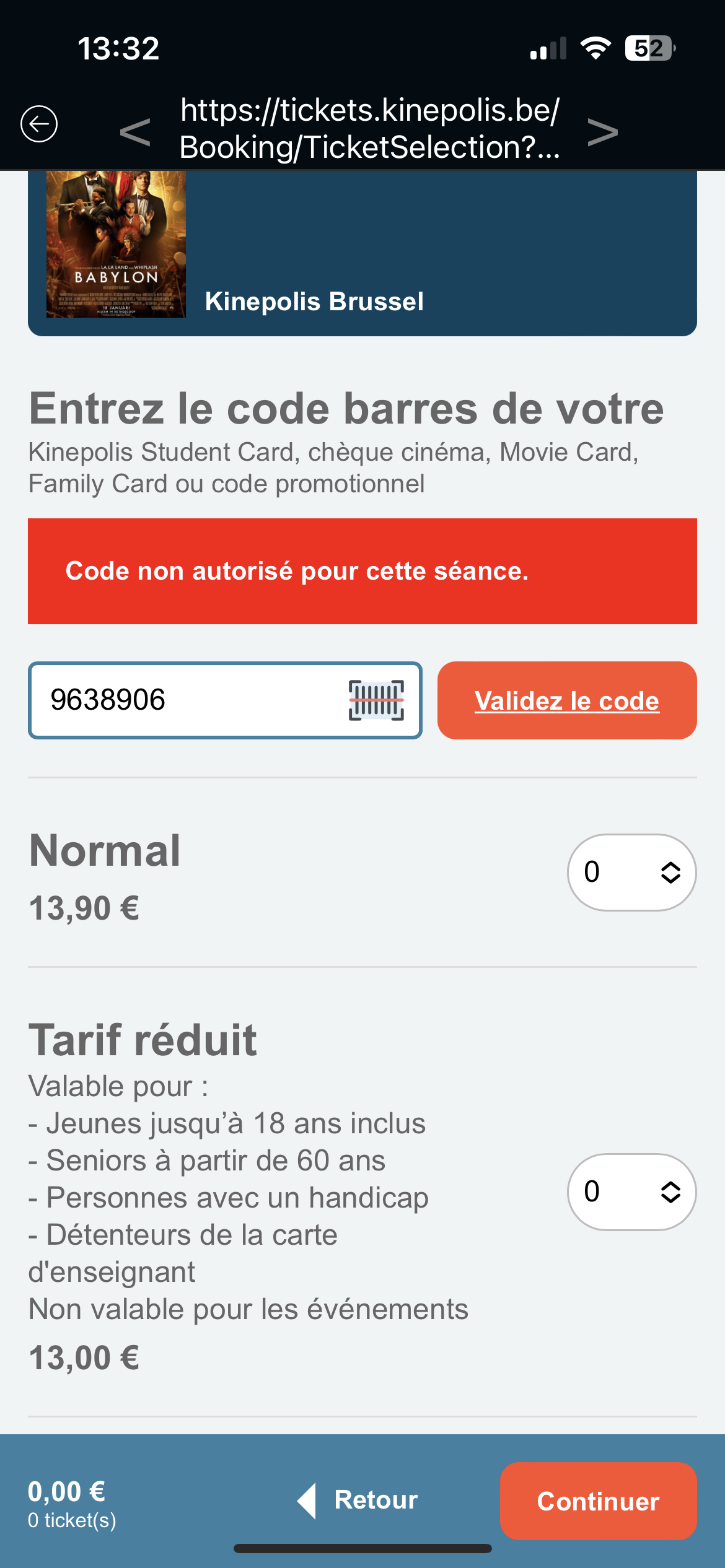Tap Continuer to proceed
This screenshot has width=725, height=1568.
pos(599,1501)
